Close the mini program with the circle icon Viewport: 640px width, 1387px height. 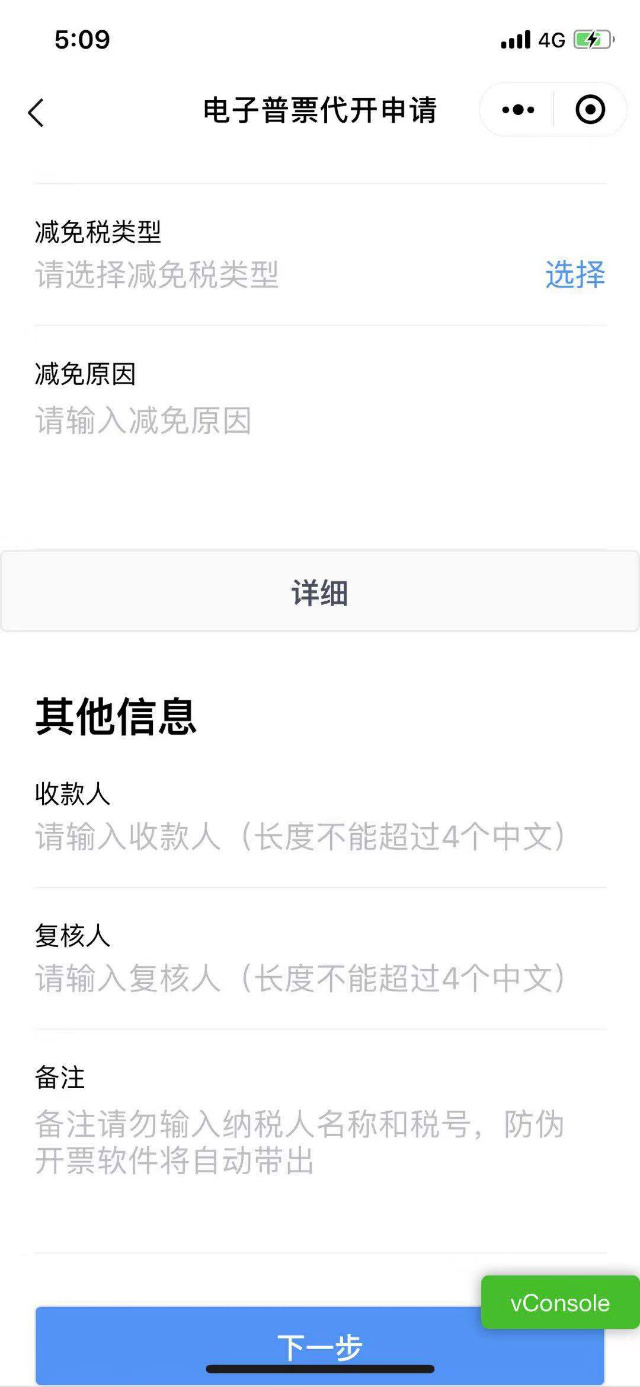[x=591, y=110]
